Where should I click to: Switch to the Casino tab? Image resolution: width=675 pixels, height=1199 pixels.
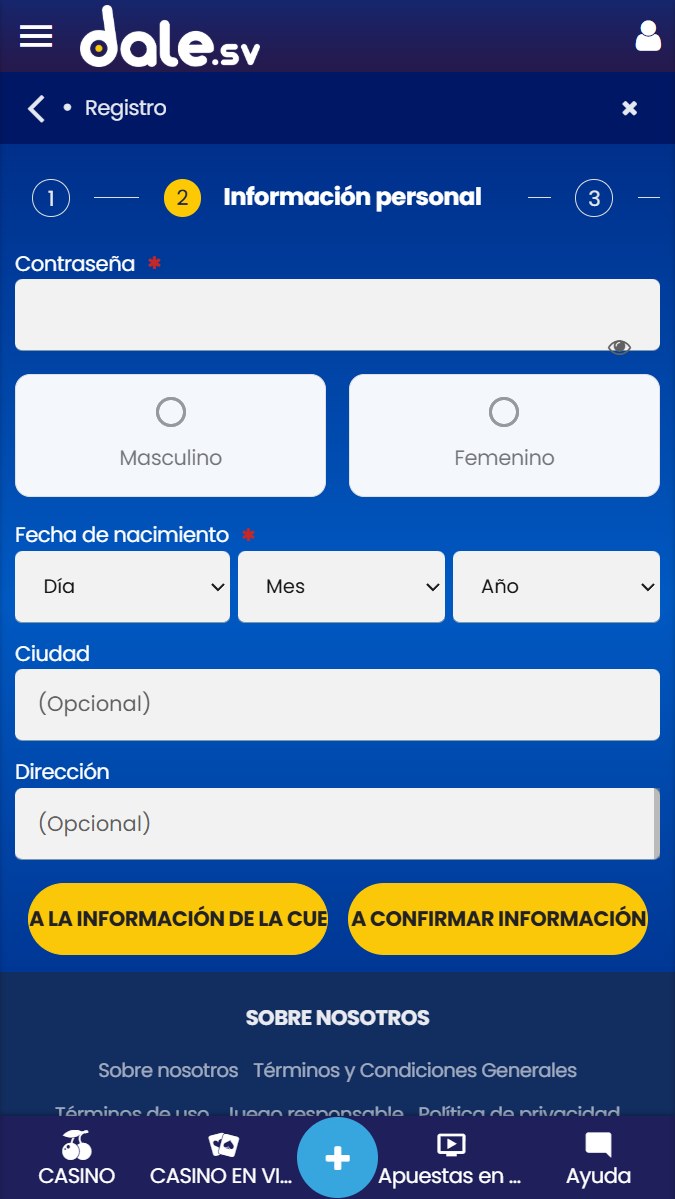point(77,1160)
